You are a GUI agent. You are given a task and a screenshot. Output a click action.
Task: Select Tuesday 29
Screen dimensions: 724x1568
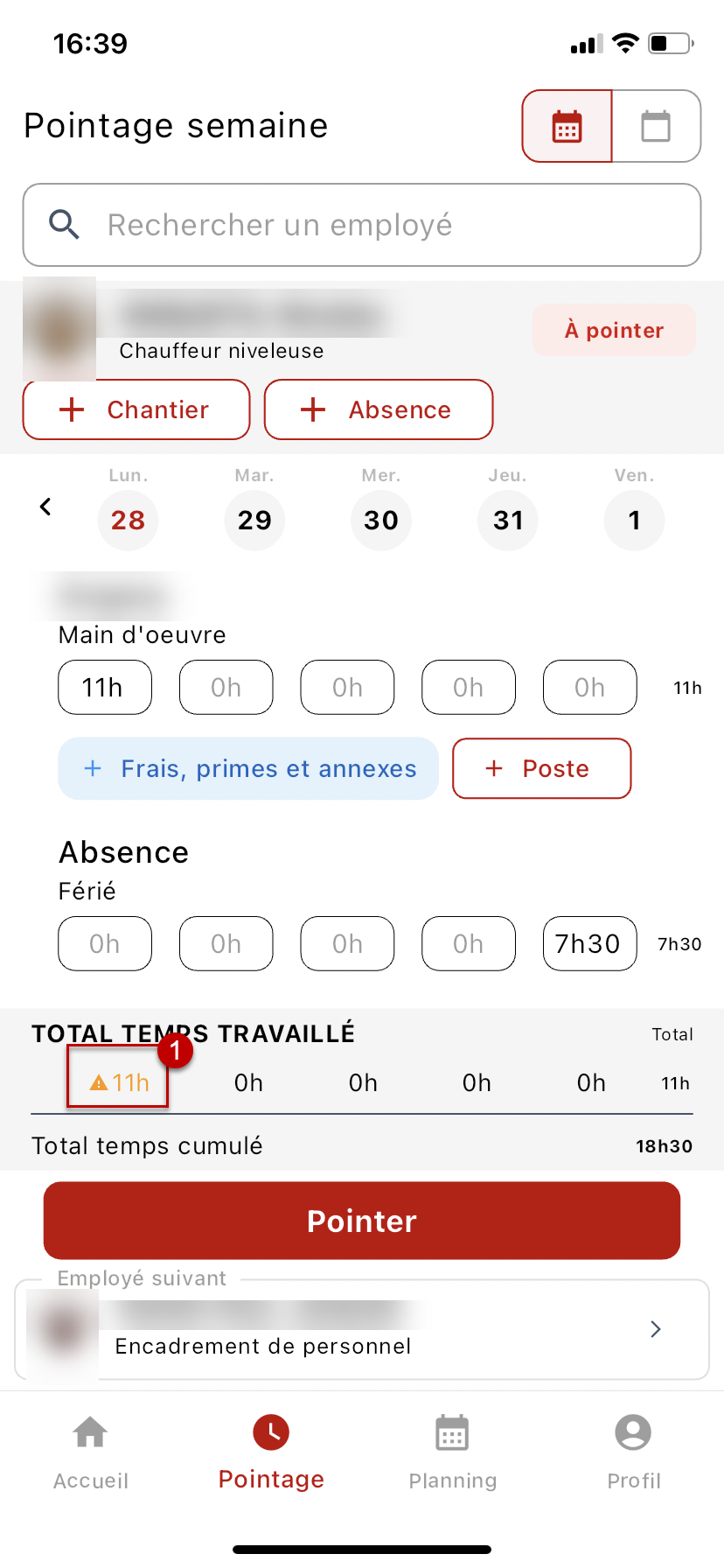(254, 520)
